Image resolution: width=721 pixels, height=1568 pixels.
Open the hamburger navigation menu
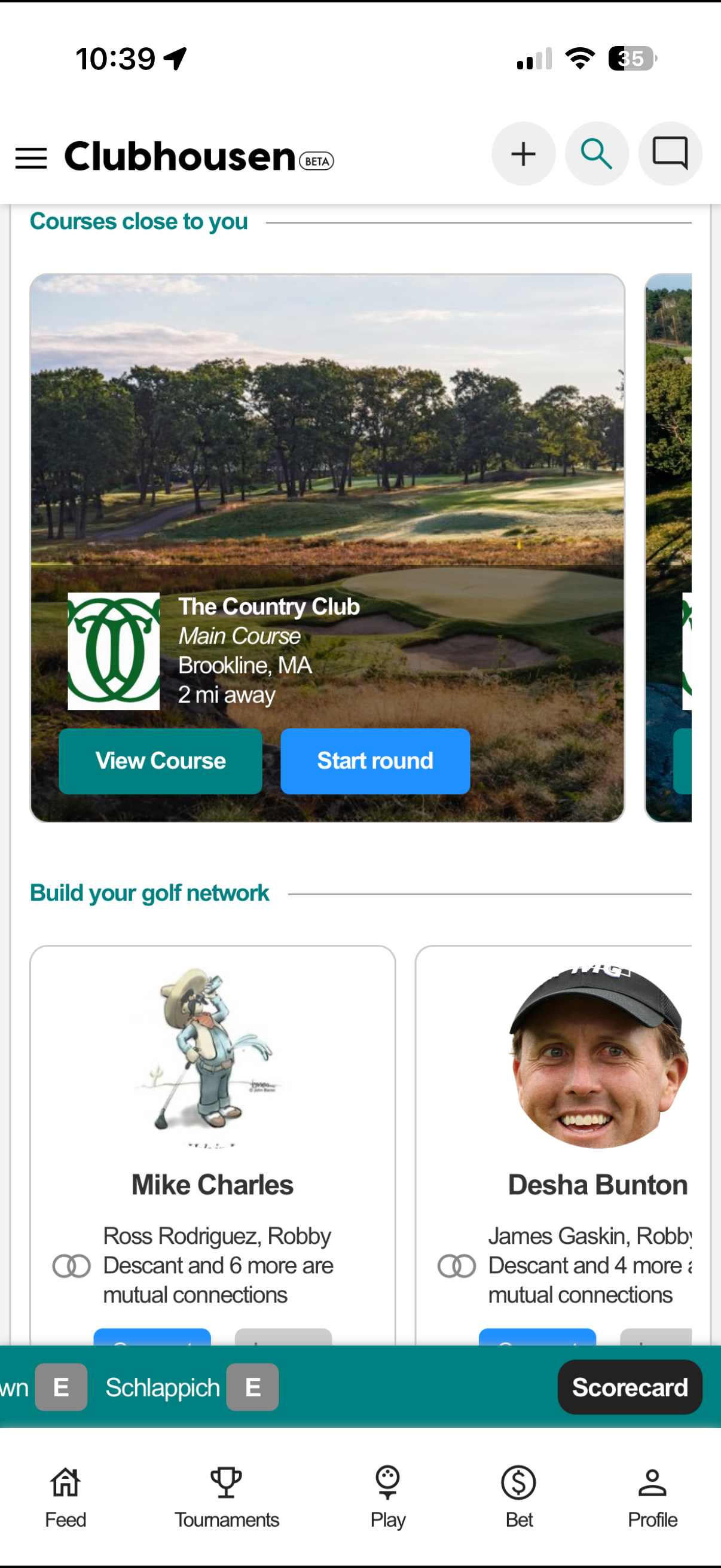[x=31, y=158]
